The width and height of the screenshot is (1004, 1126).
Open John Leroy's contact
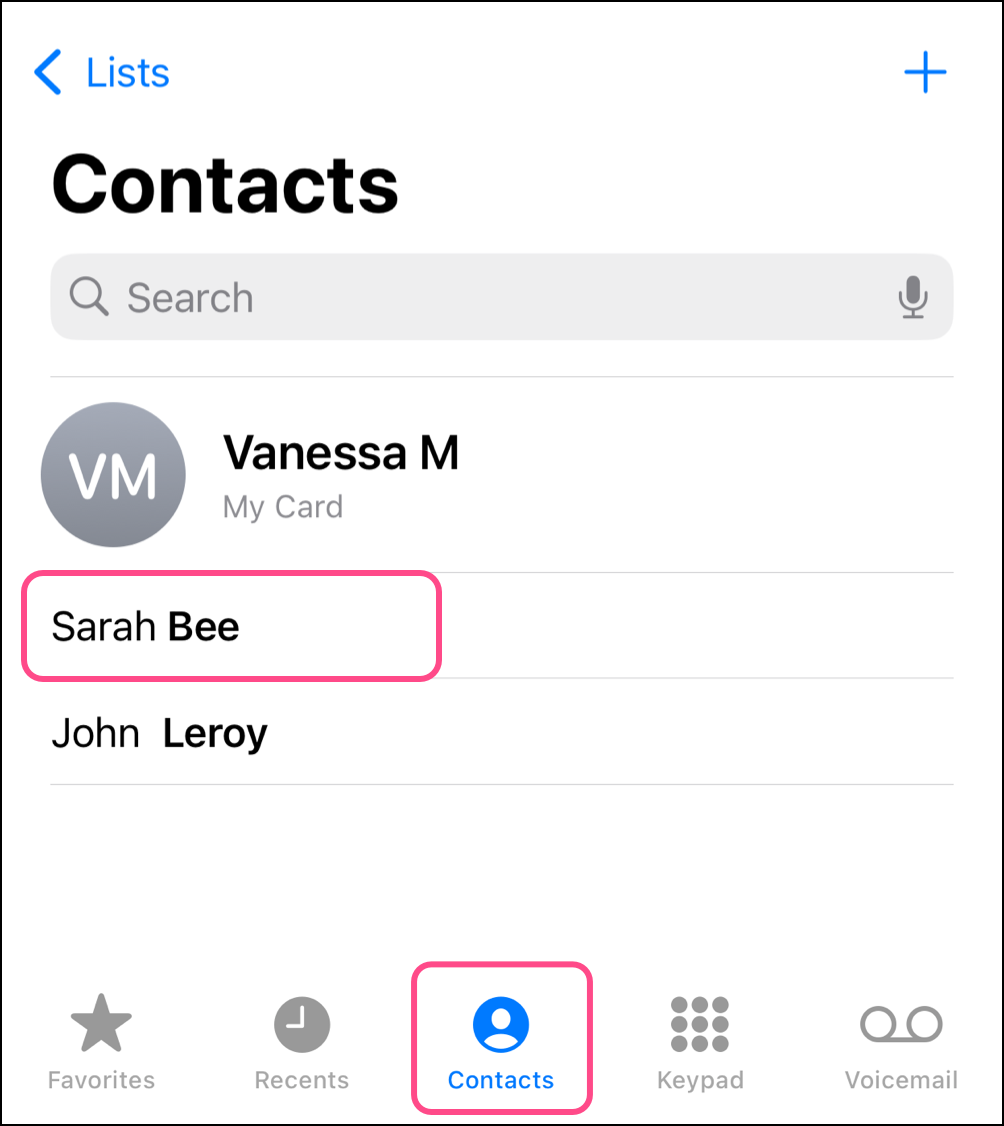click(160, 733)
